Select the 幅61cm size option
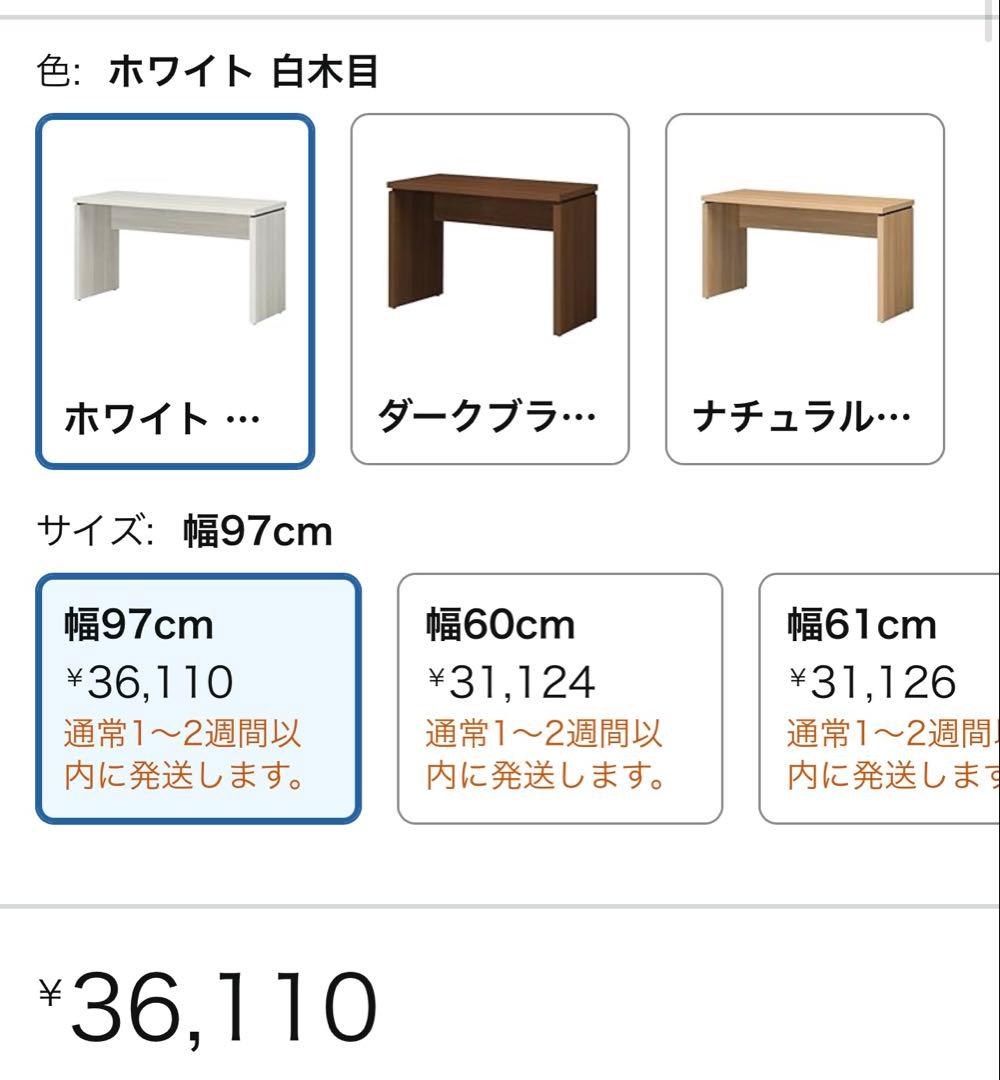This screenshot has height=1080, width=1000. click(x=880, y=695)
